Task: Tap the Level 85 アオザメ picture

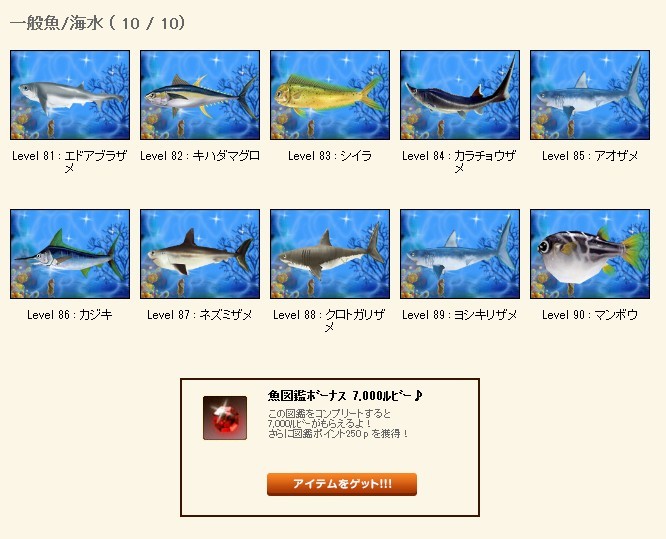Action: click(x=590, y=95)
